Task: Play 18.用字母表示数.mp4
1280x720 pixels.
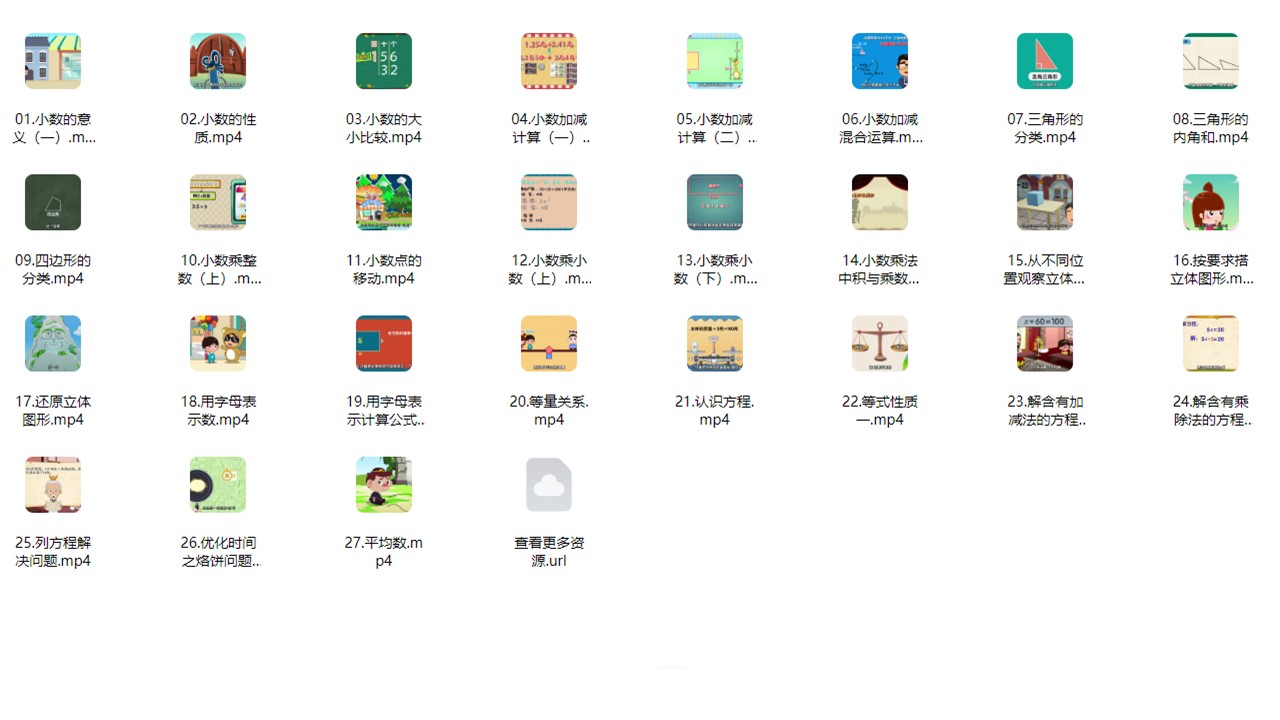Action: click(218, 344)
